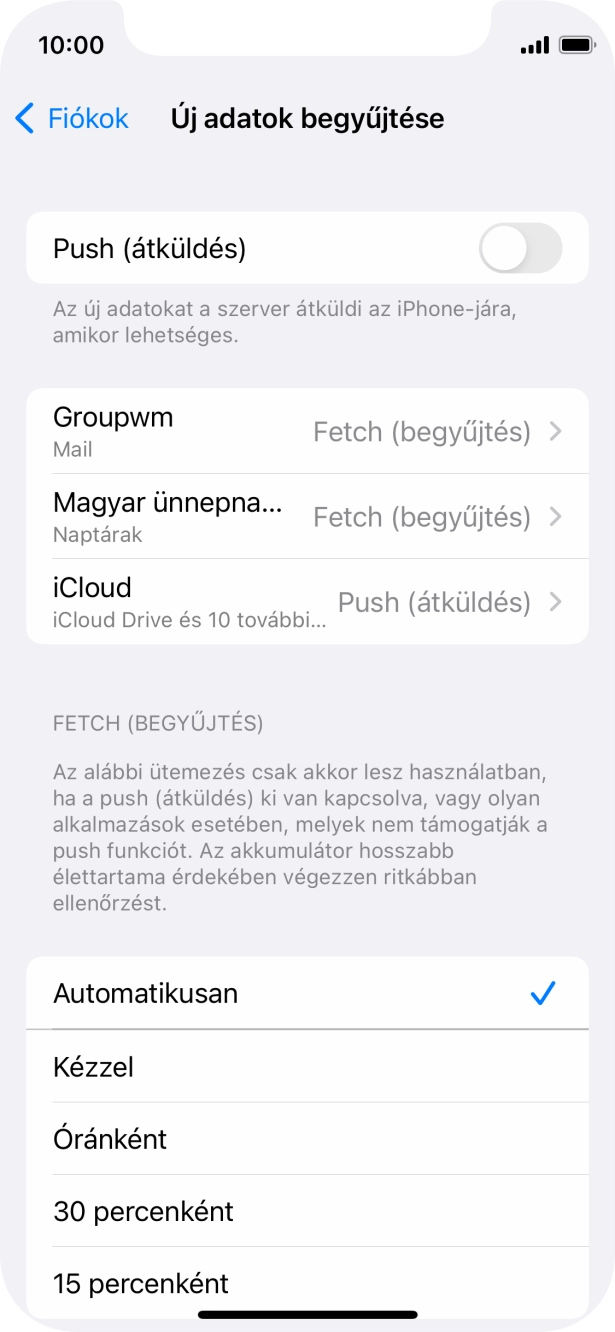Go back to Fiókok
615x1332 pixels.
72,119
